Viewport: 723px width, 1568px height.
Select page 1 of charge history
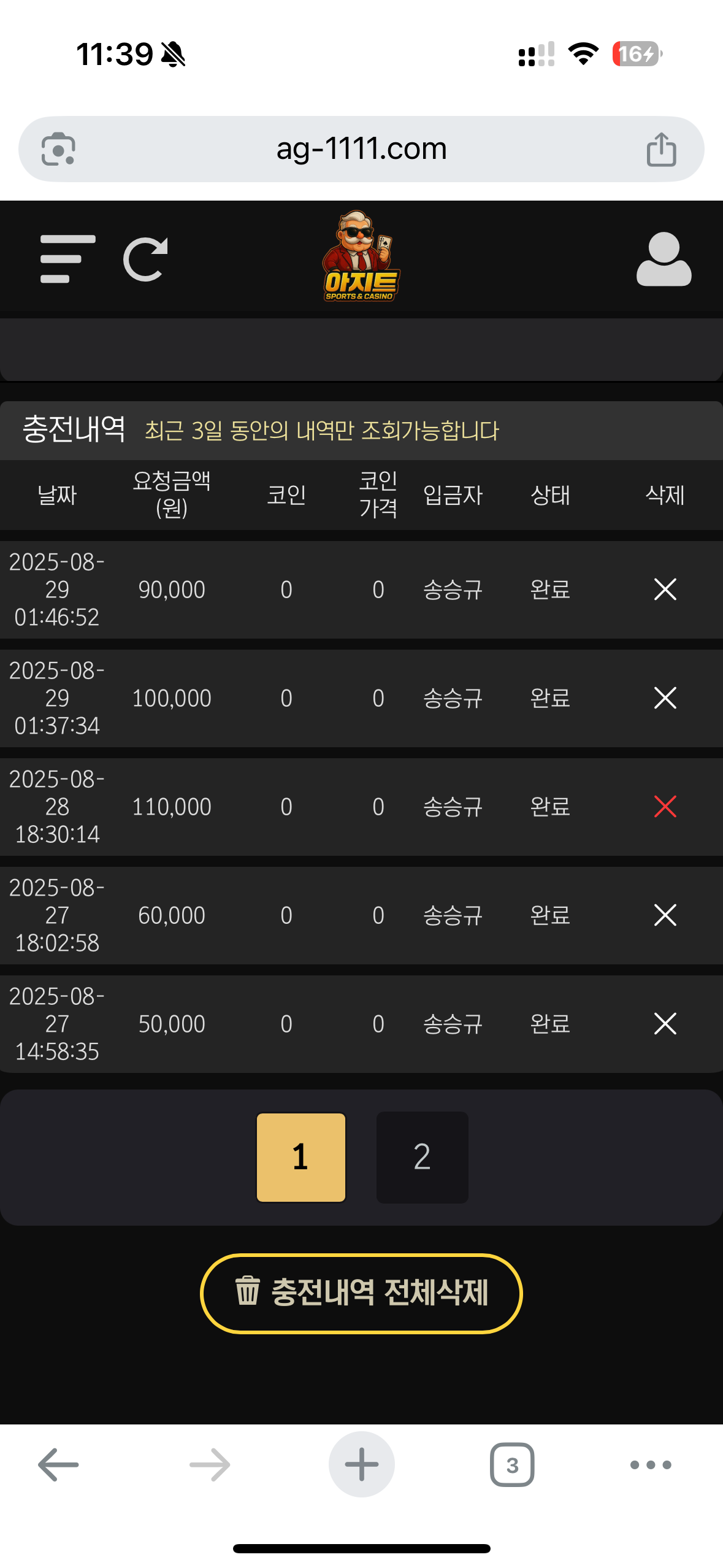(x=300, y=1157)
